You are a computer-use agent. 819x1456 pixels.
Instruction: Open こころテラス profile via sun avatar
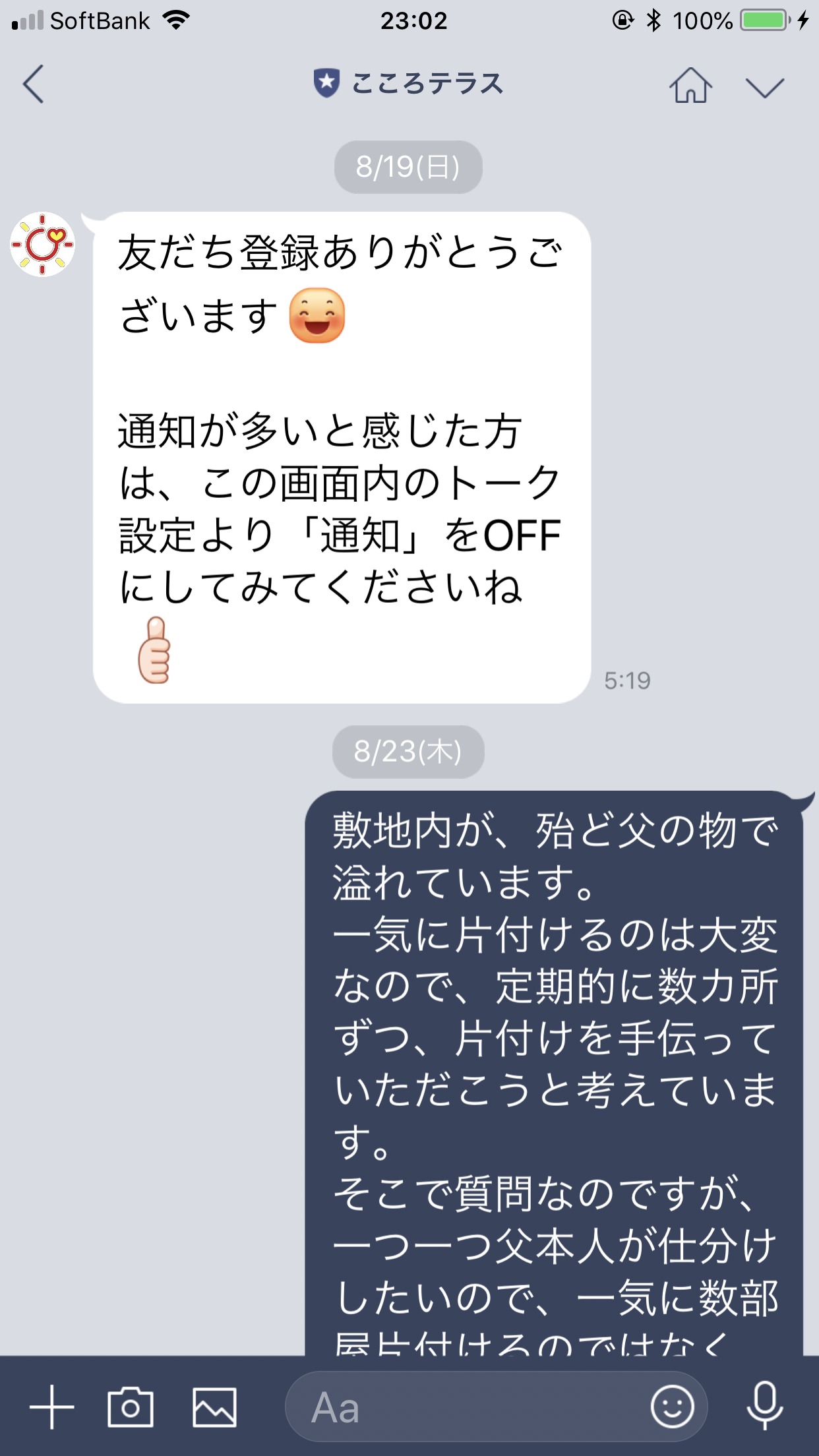[43, 245]
